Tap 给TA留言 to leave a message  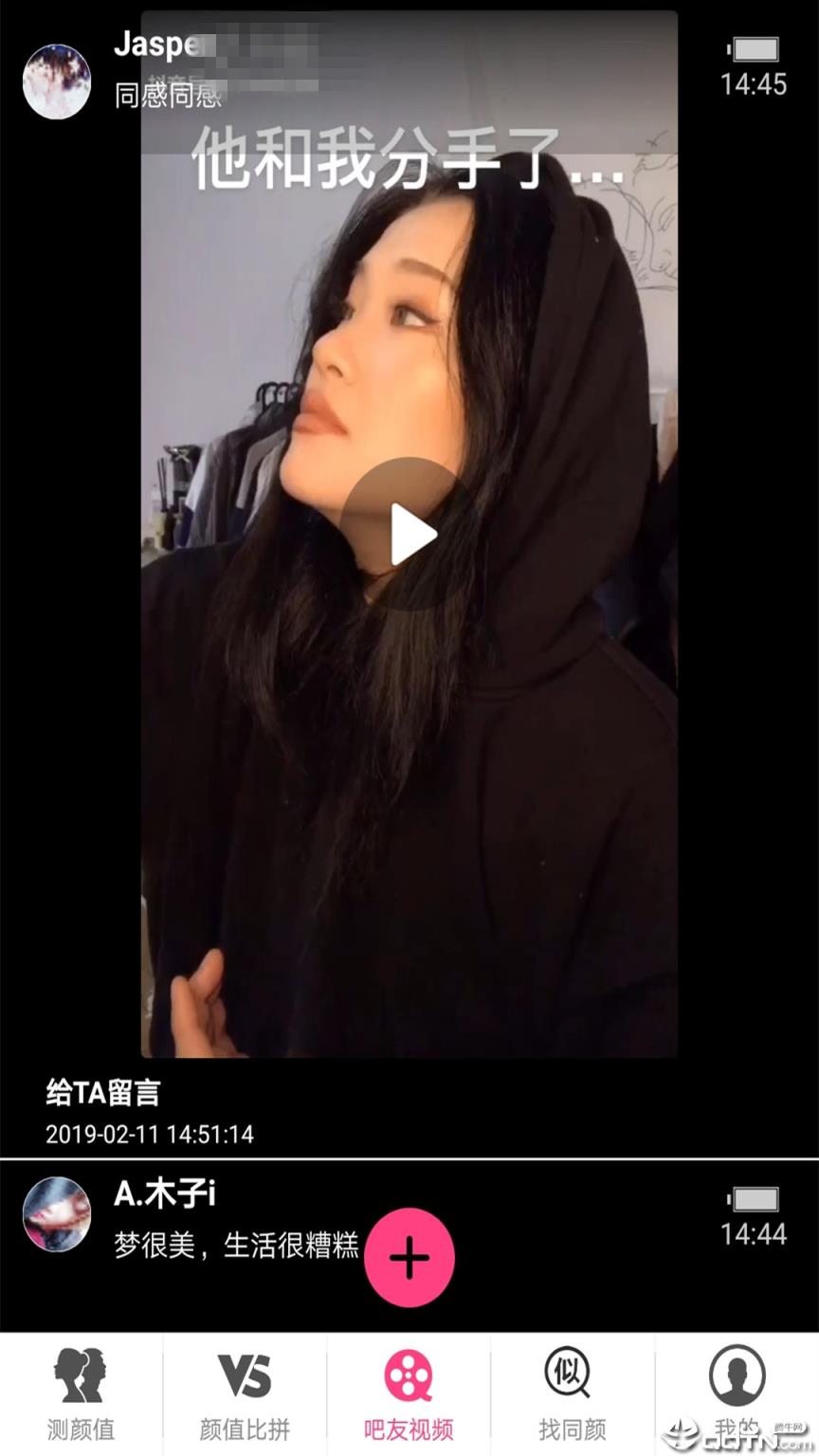(102, 1093)
